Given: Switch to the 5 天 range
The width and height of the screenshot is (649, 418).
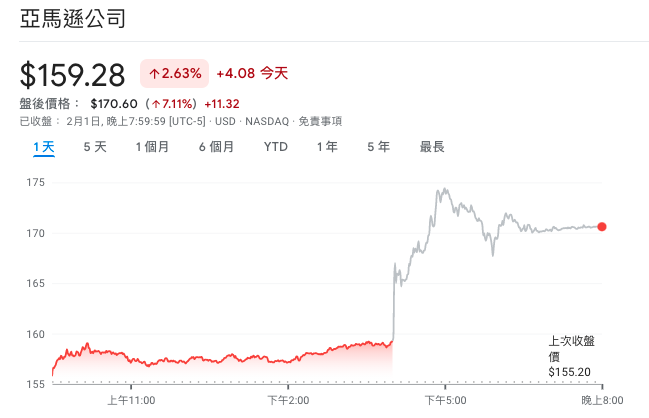Looking at the screenshot, I should [x=95, y=147].
